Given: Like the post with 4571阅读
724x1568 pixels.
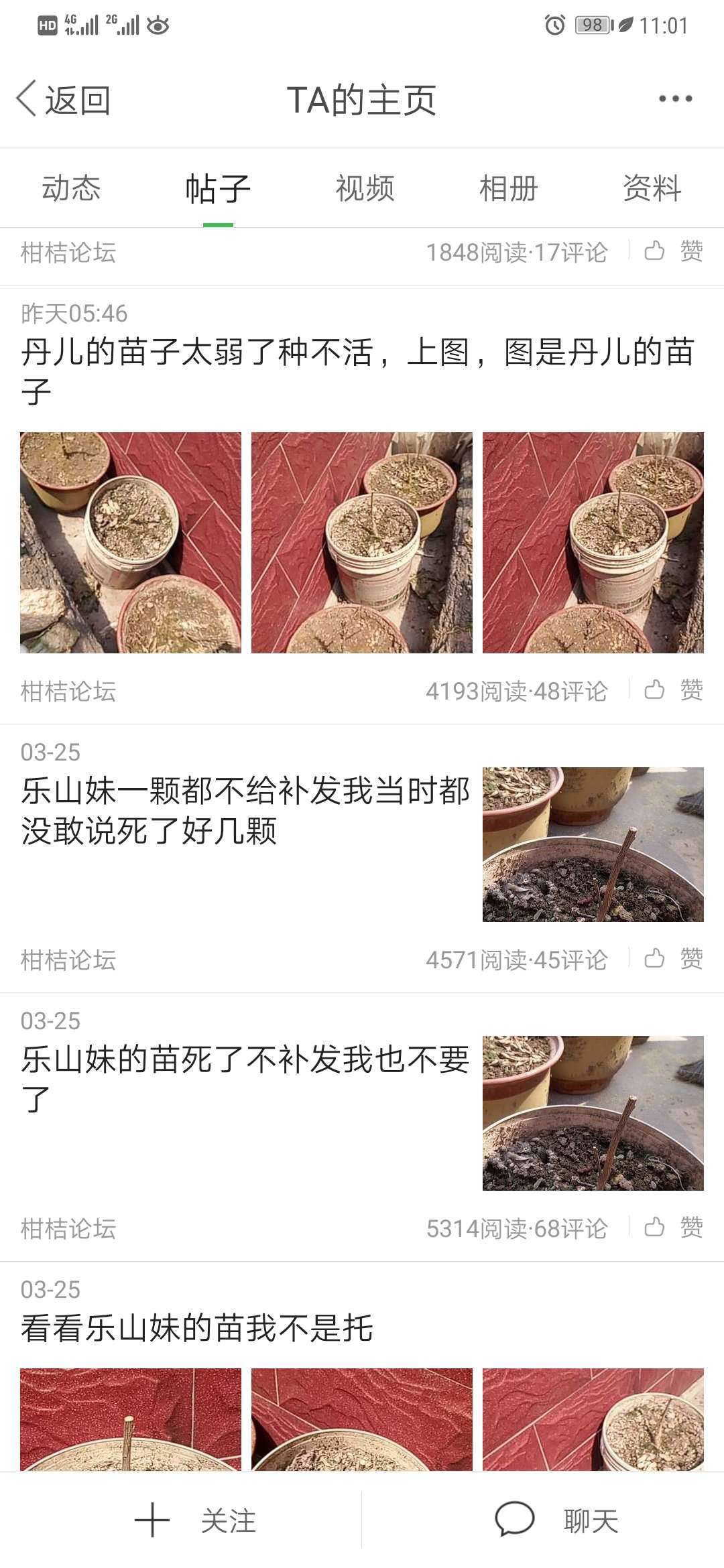Looking at the screenshot, I should [674, 959].
